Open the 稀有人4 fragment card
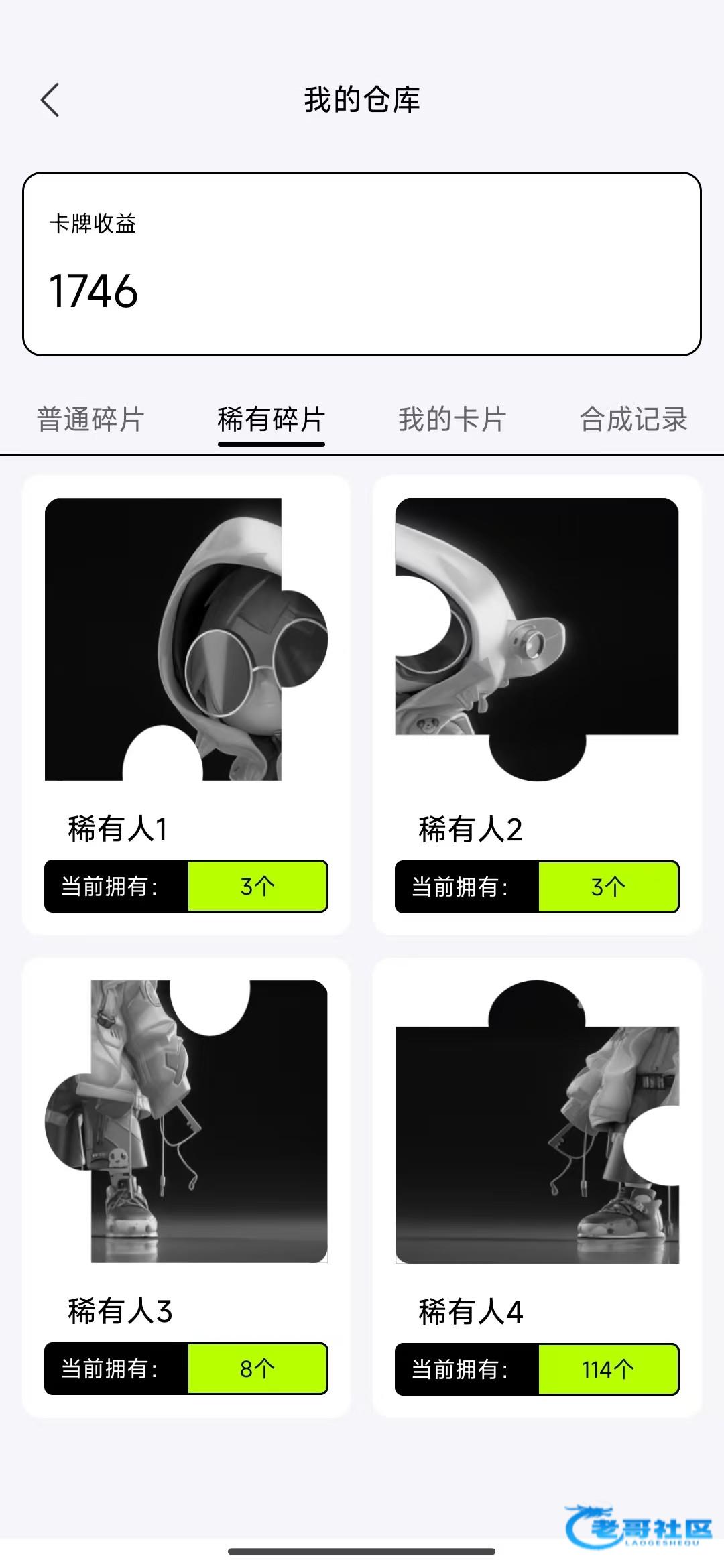 (x=536, y=1121)
